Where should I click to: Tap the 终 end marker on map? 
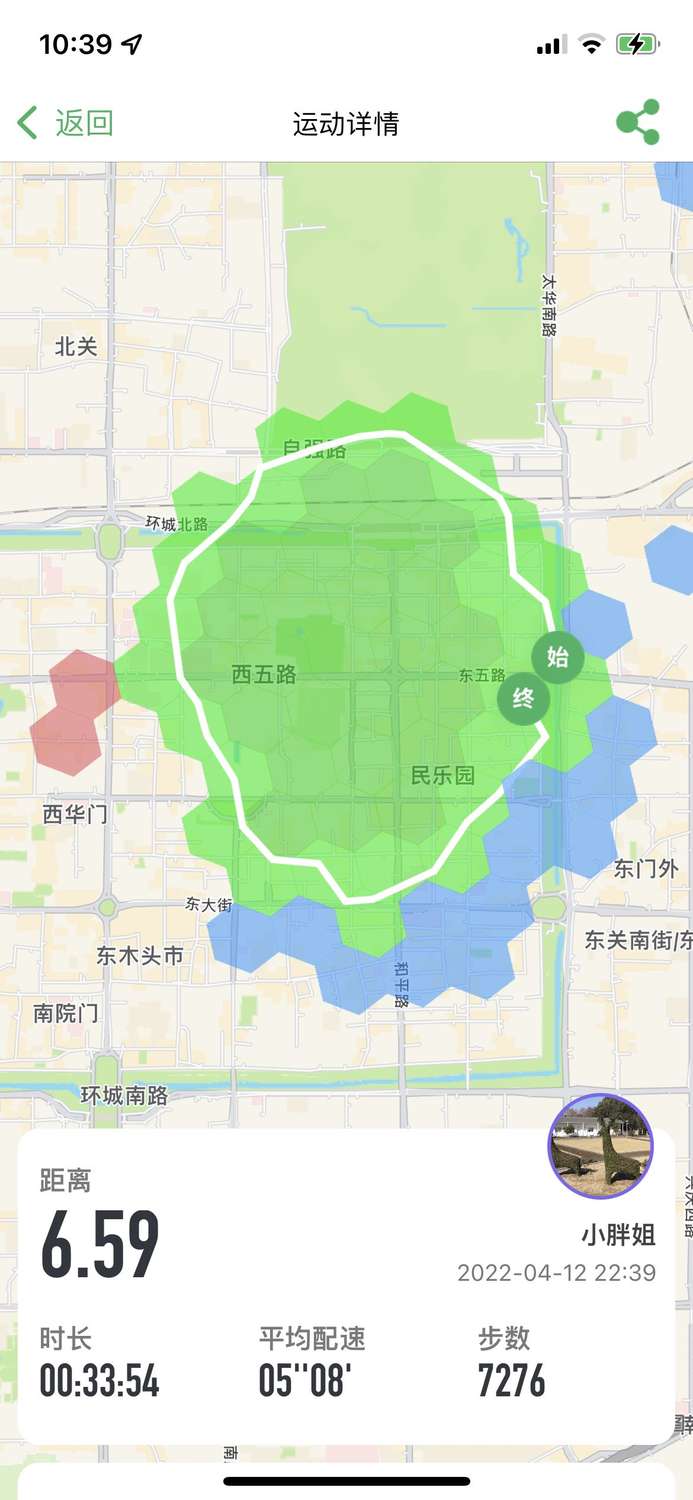pos(524,699)
